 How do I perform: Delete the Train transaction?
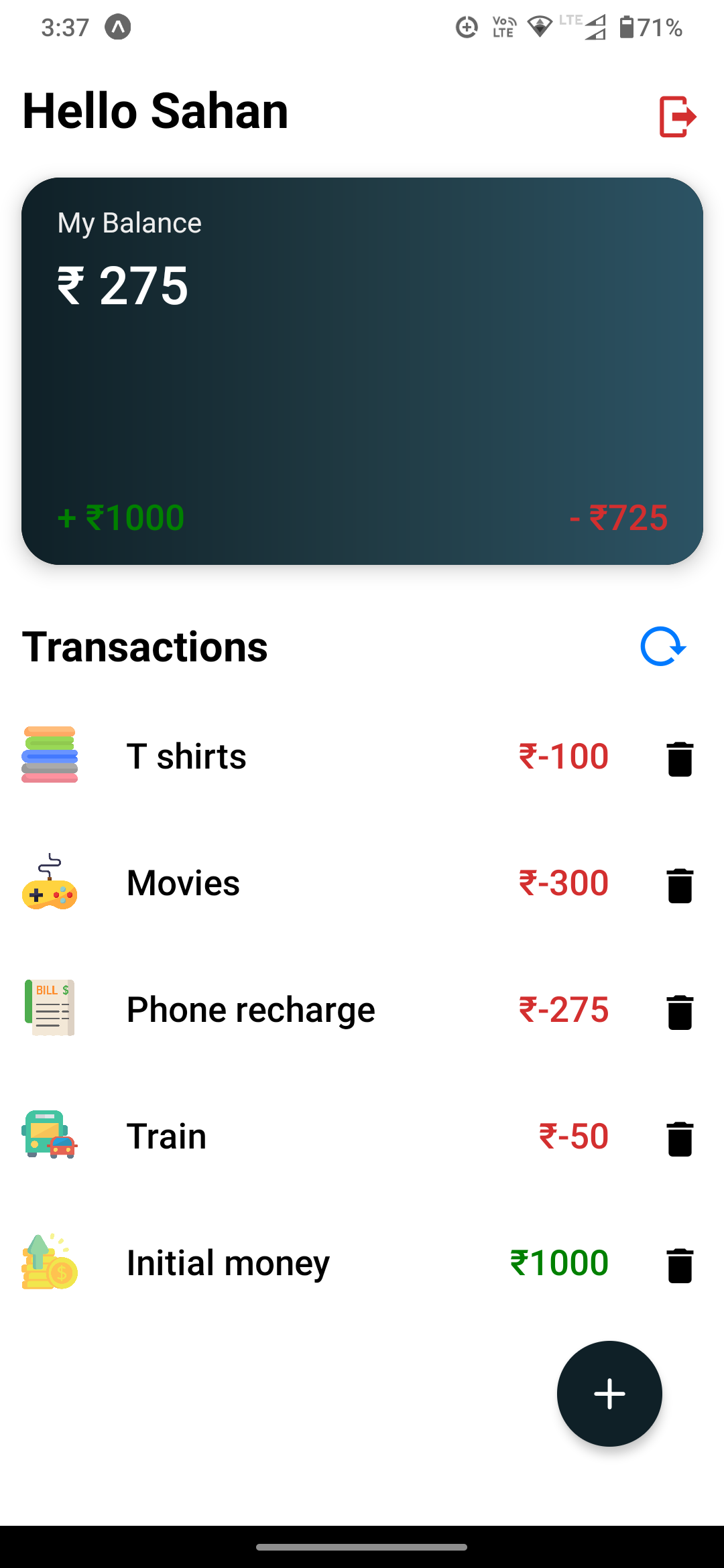point(679,1139)
